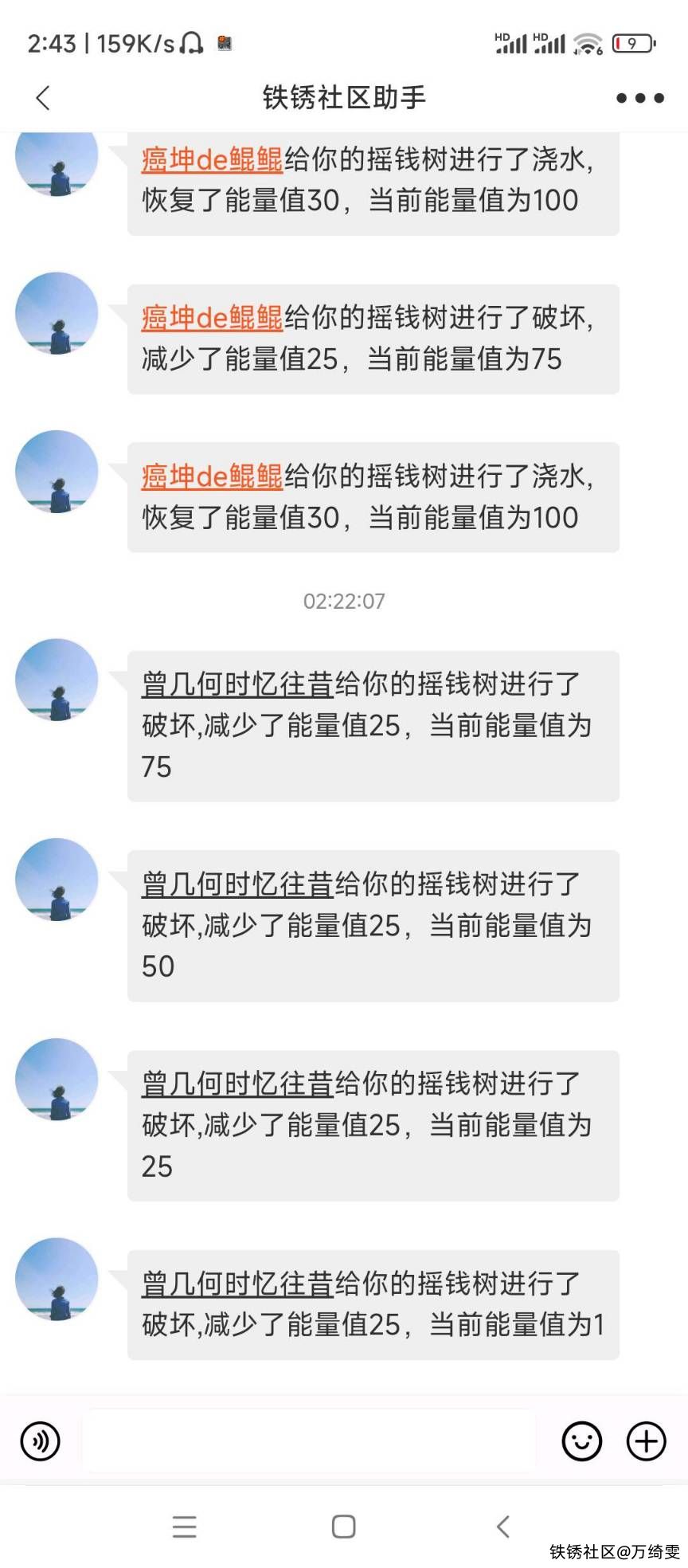The width and height of the screenshot is (688, 1568).
Task: Go back from 铁锈社区助手 chat
Action: (x=43, y=98)
